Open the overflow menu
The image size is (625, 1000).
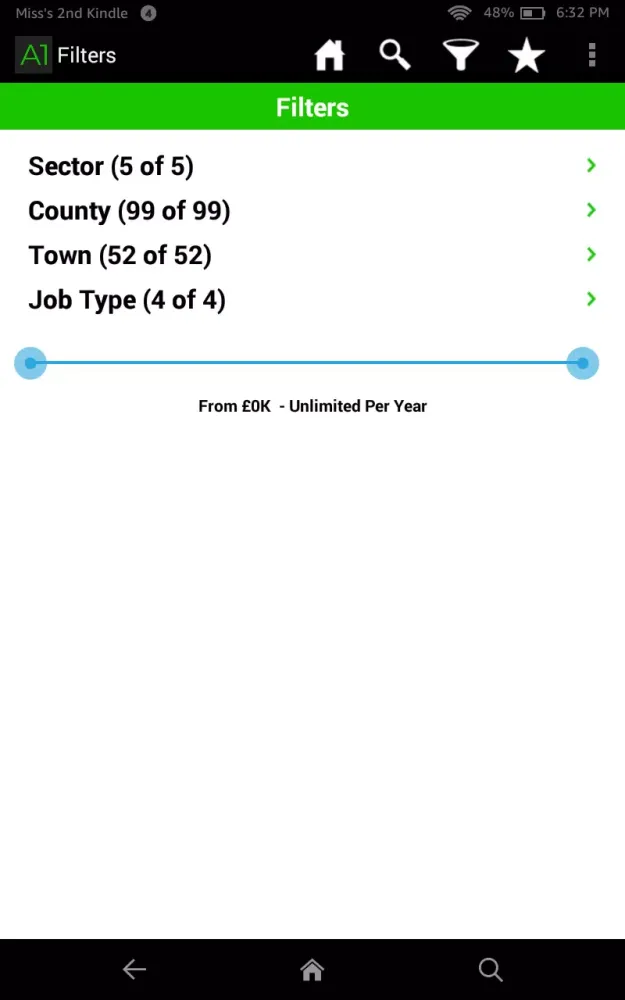coord(592,55)
